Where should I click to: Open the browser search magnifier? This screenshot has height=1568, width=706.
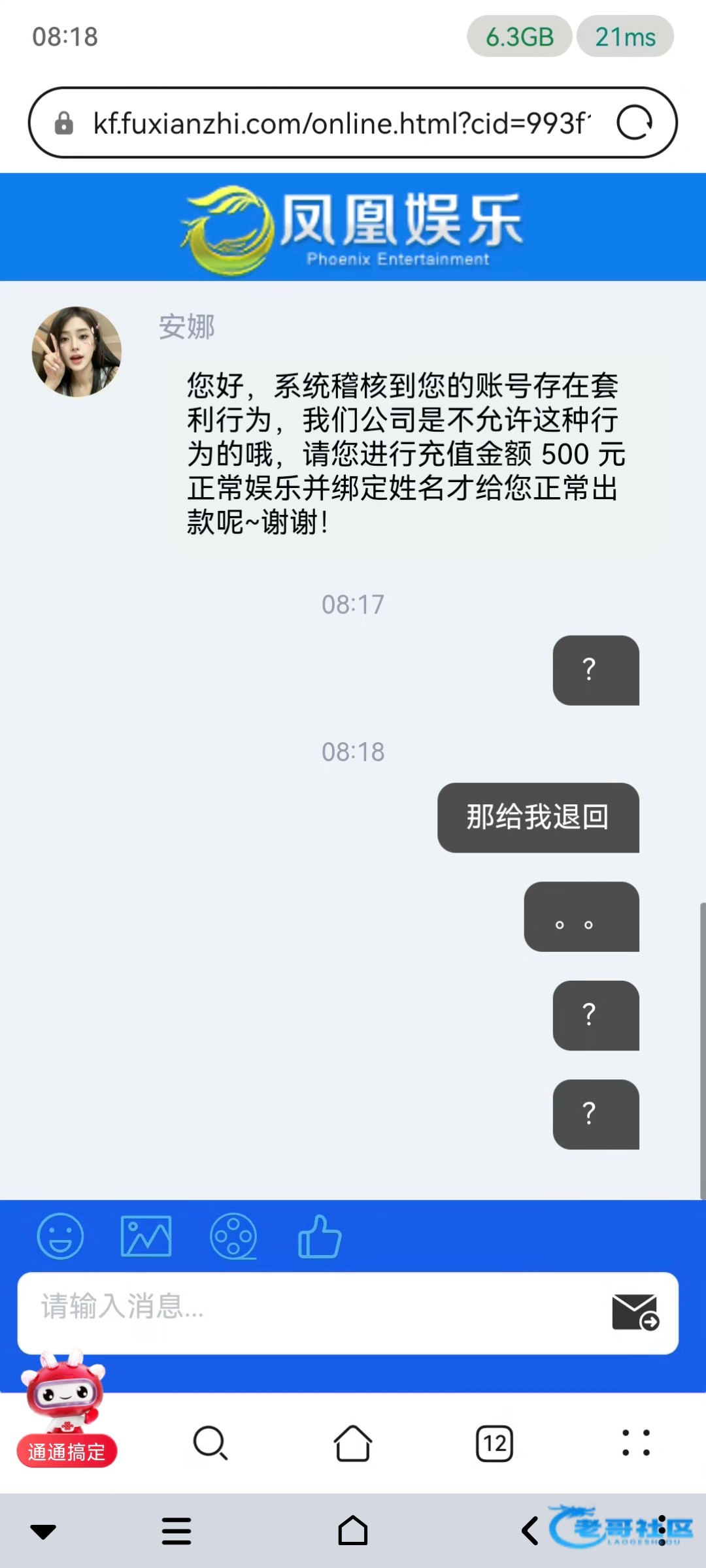click(210, 1443)
